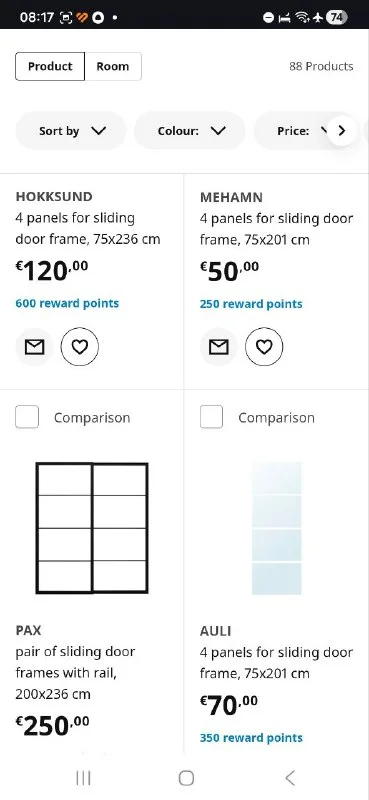
Task: Go back using the system back button
Action: [x=289, y=778]
